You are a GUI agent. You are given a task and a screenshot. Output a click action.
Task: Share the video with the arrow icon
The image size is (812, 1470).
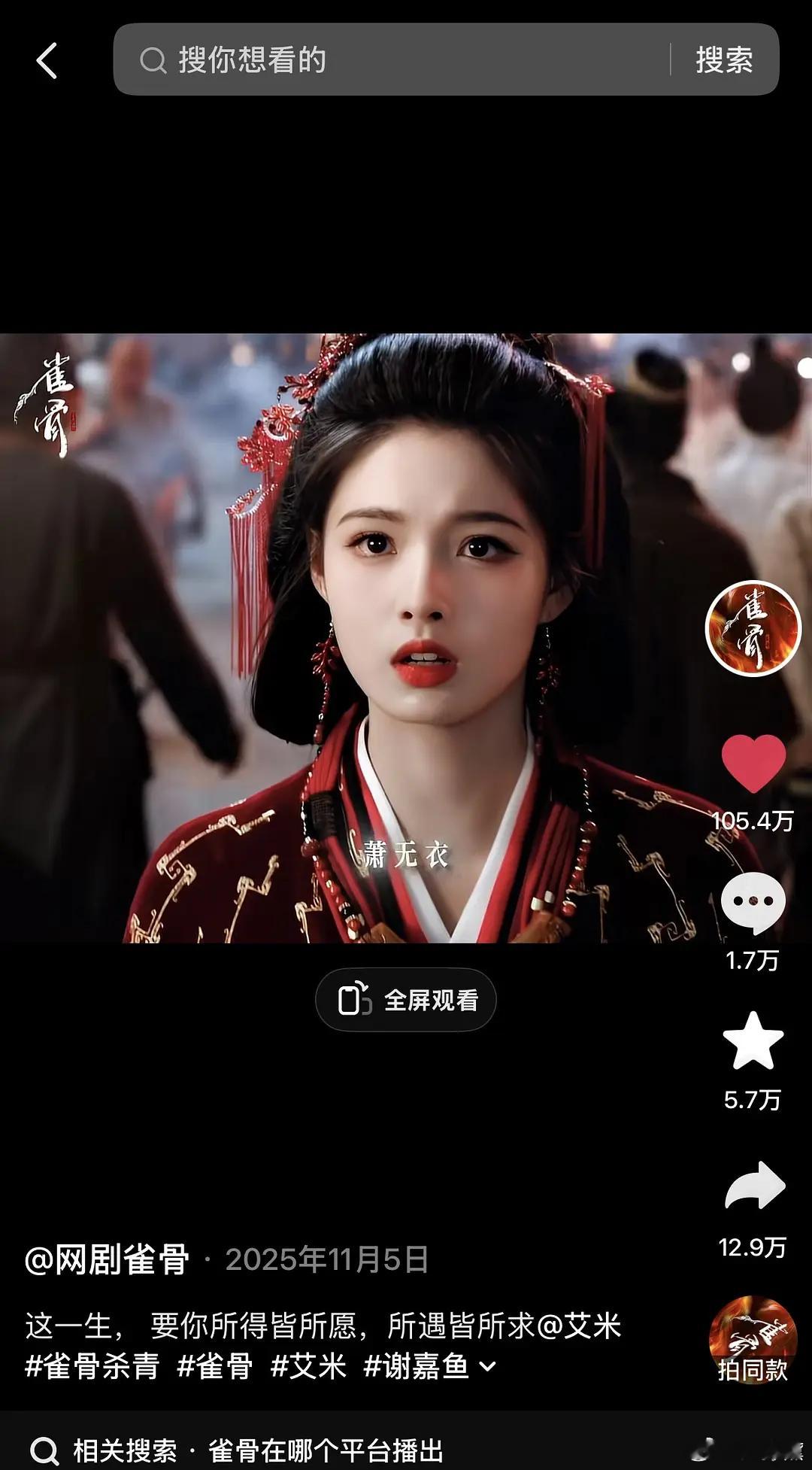coord(754,1185)
